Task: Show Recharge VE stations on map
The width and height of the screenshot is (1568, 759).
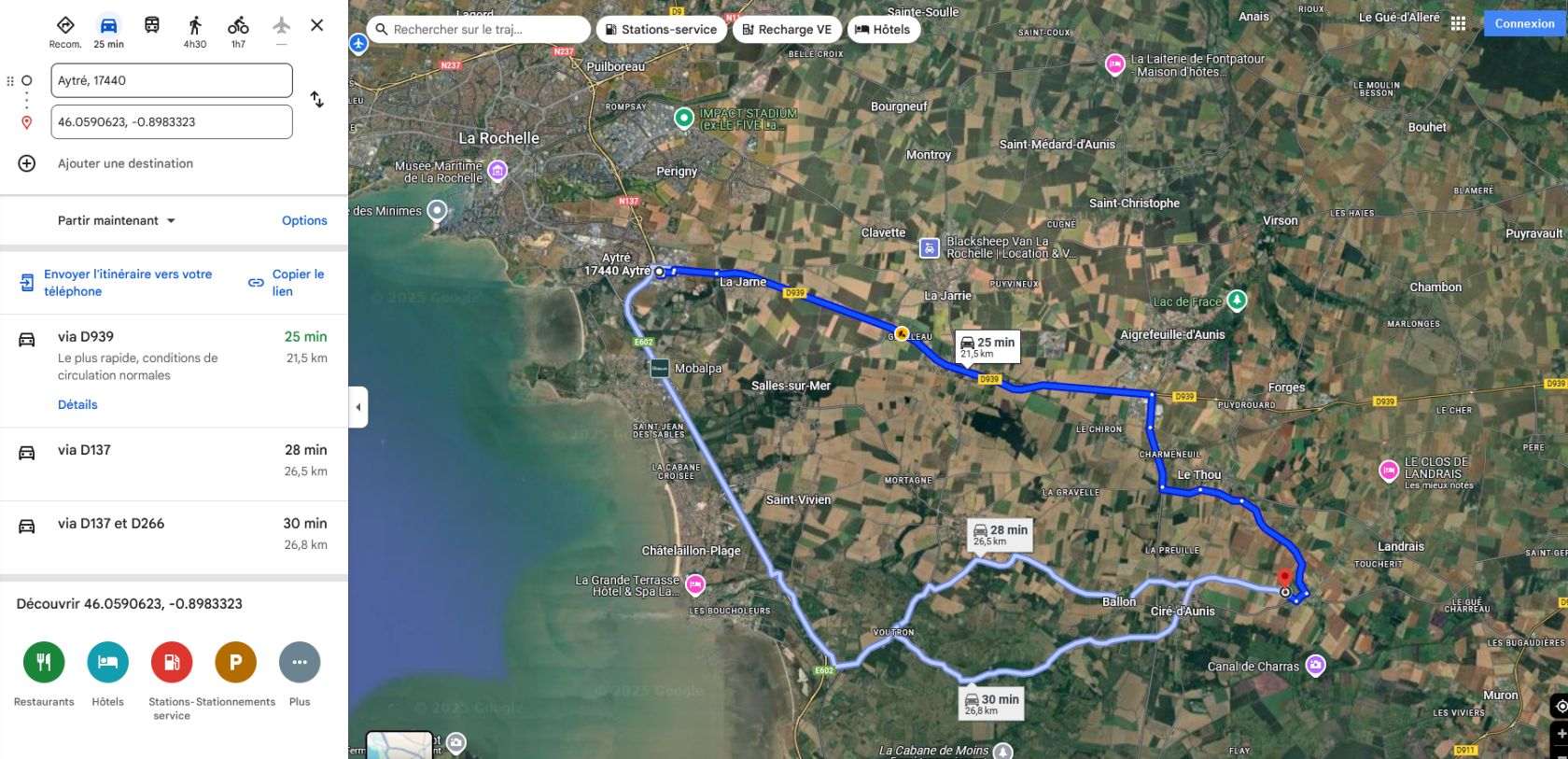Action: point(787,30)
